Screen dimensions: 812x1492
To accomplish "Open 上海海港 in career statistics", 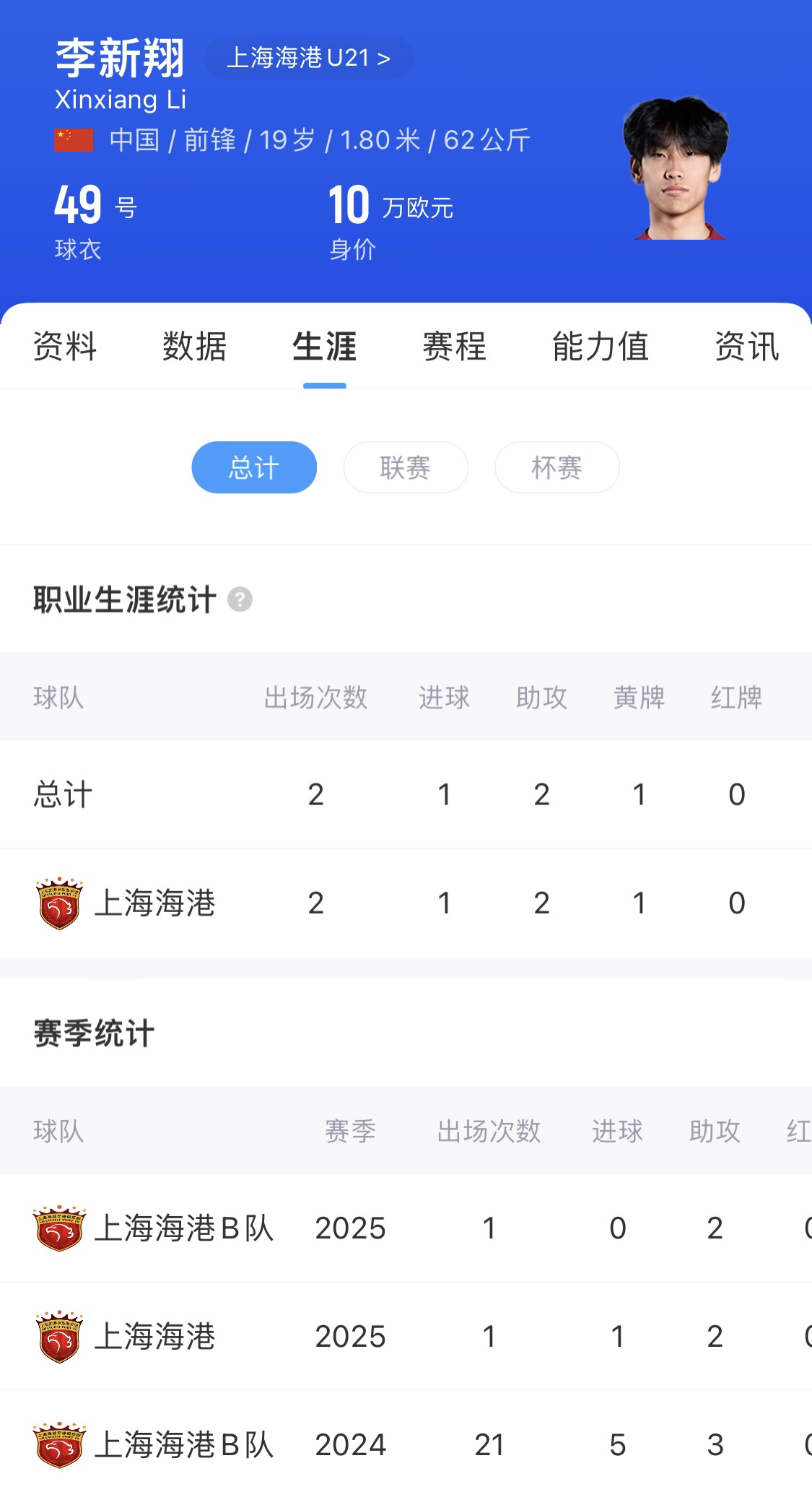I will 154,903.
